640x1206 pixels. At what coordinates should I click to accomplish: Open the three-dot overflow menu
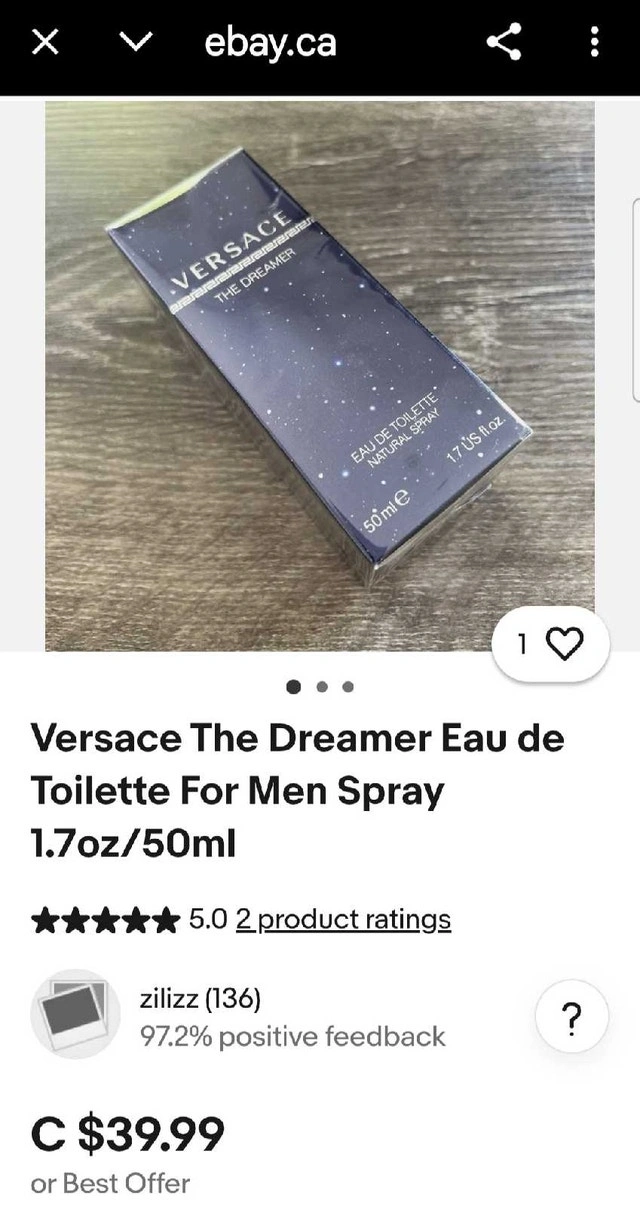tap(596, 42)
